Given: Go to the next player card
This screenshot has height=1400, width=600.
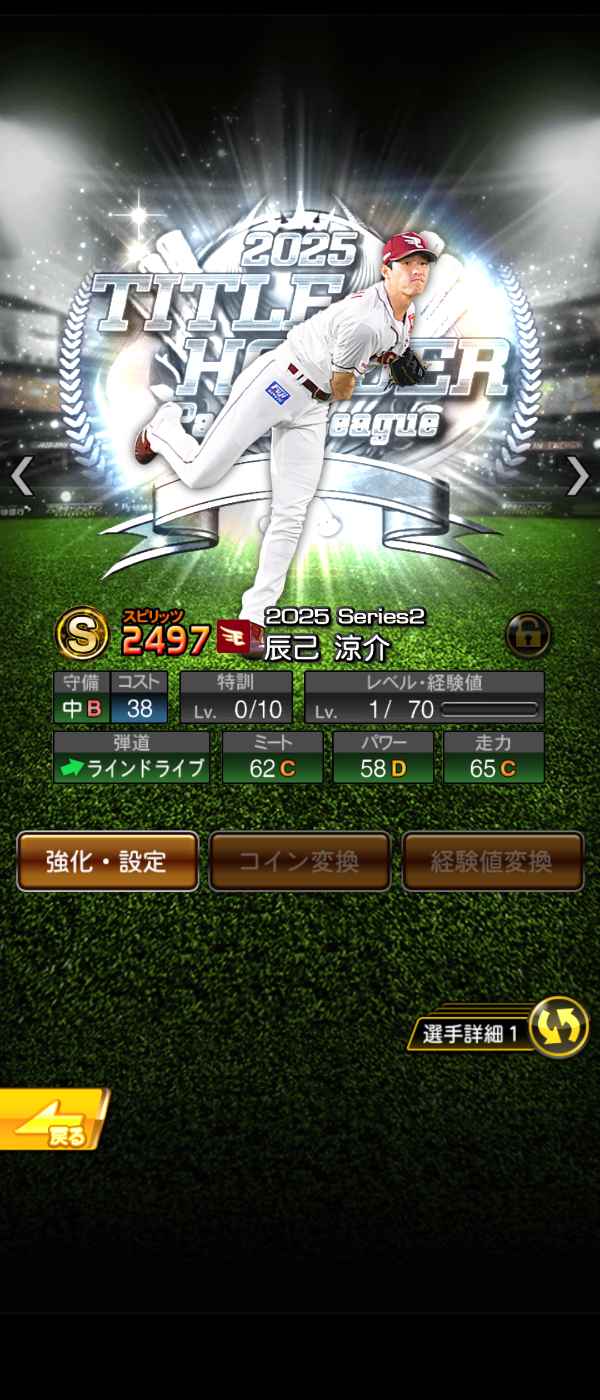Looking at the screenshot, I should coord(578,477).
